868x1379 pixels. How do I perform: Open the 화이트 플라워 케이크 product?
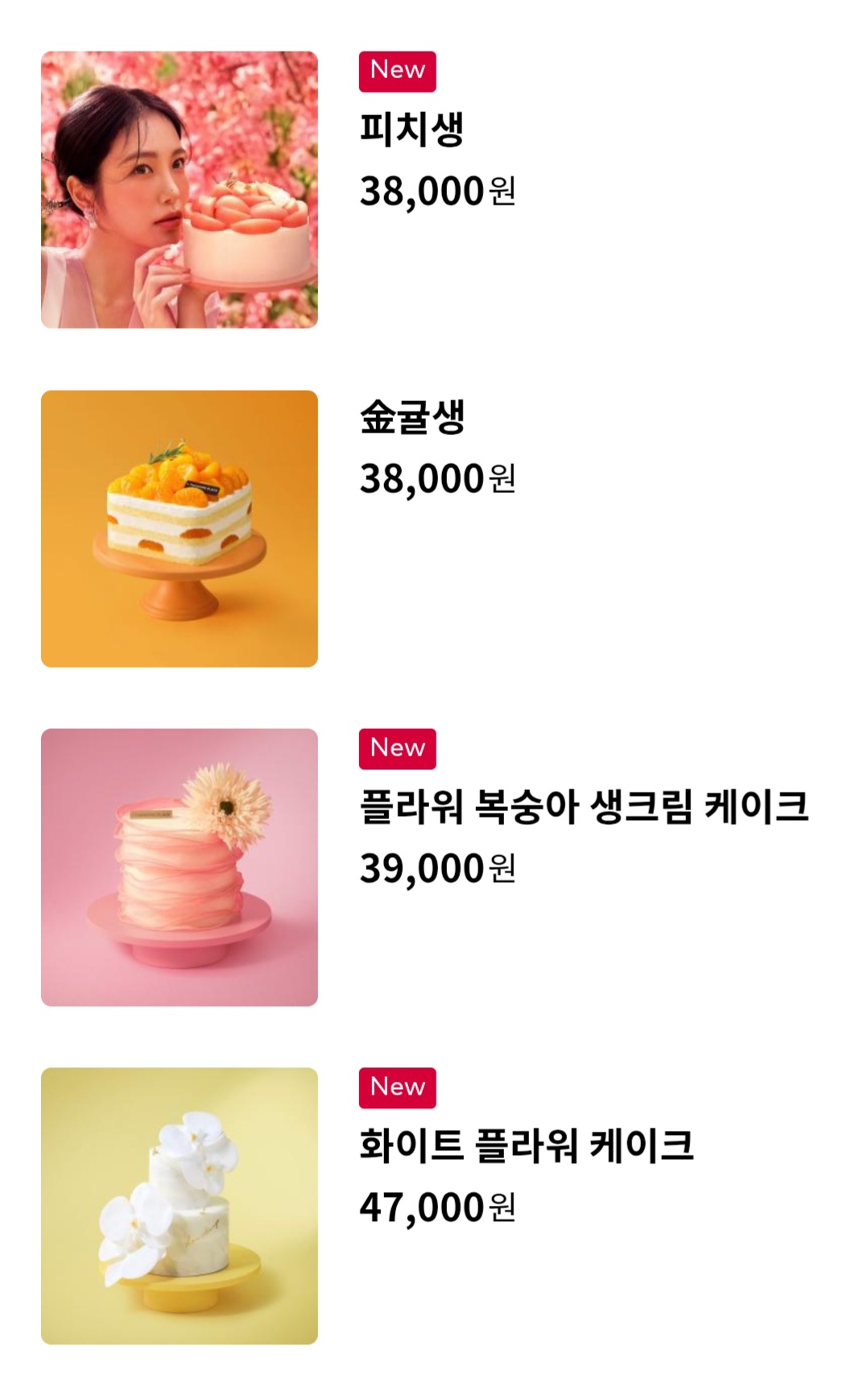525,1145
